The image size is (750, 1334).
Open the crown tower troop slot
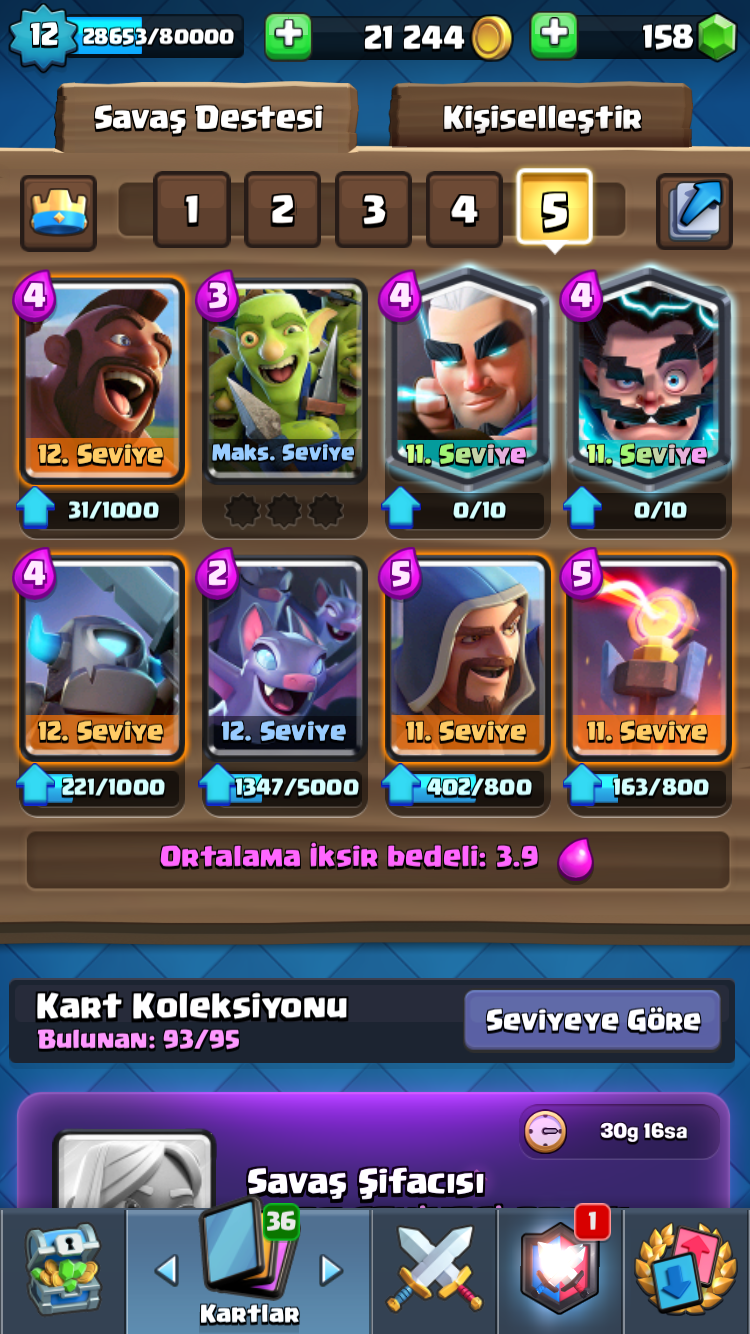pyautogui.click(x=59, y=212)
